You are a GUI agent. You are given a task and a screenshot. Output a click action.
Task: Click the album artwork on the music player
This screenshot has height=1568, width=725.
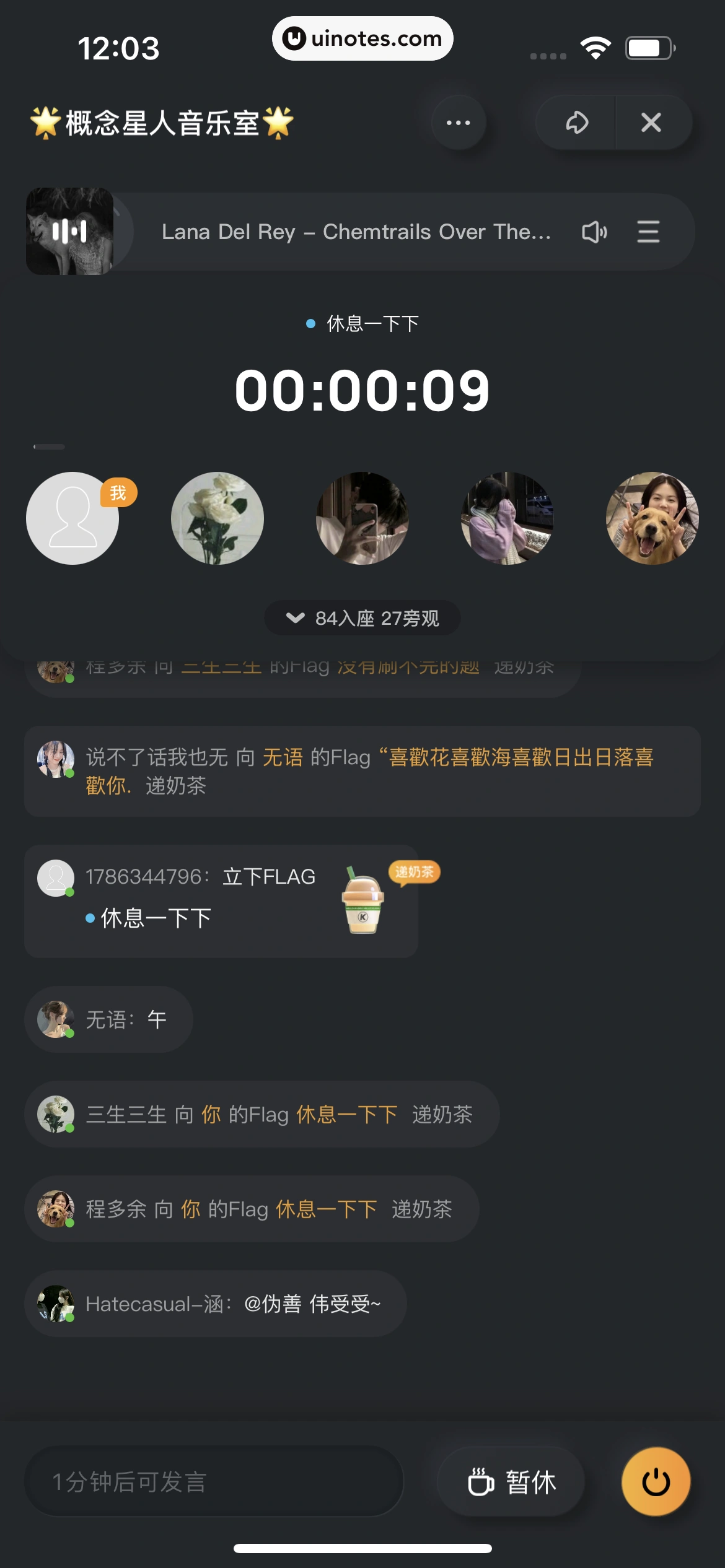coord(70,232)
